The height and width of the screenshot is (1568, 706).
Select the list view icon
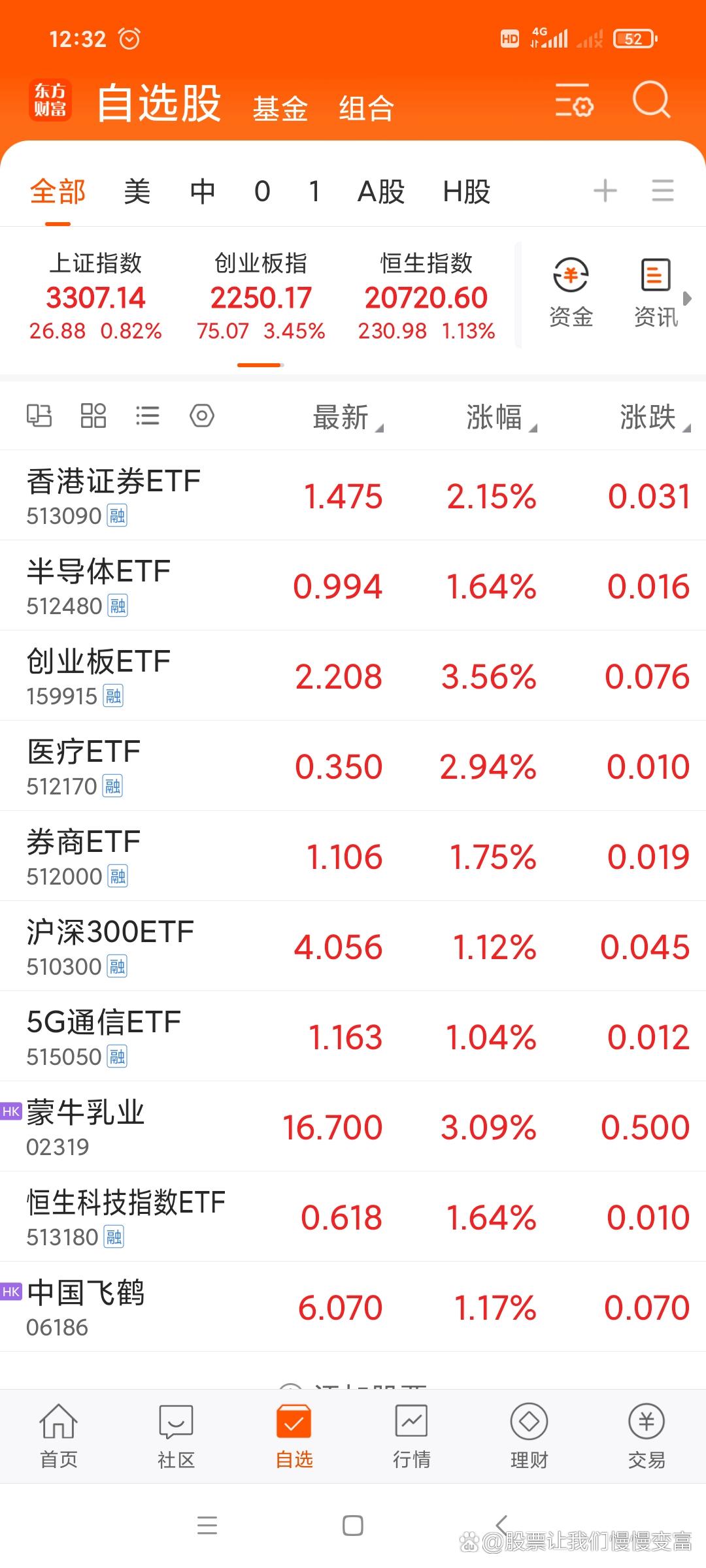point(146,416)
